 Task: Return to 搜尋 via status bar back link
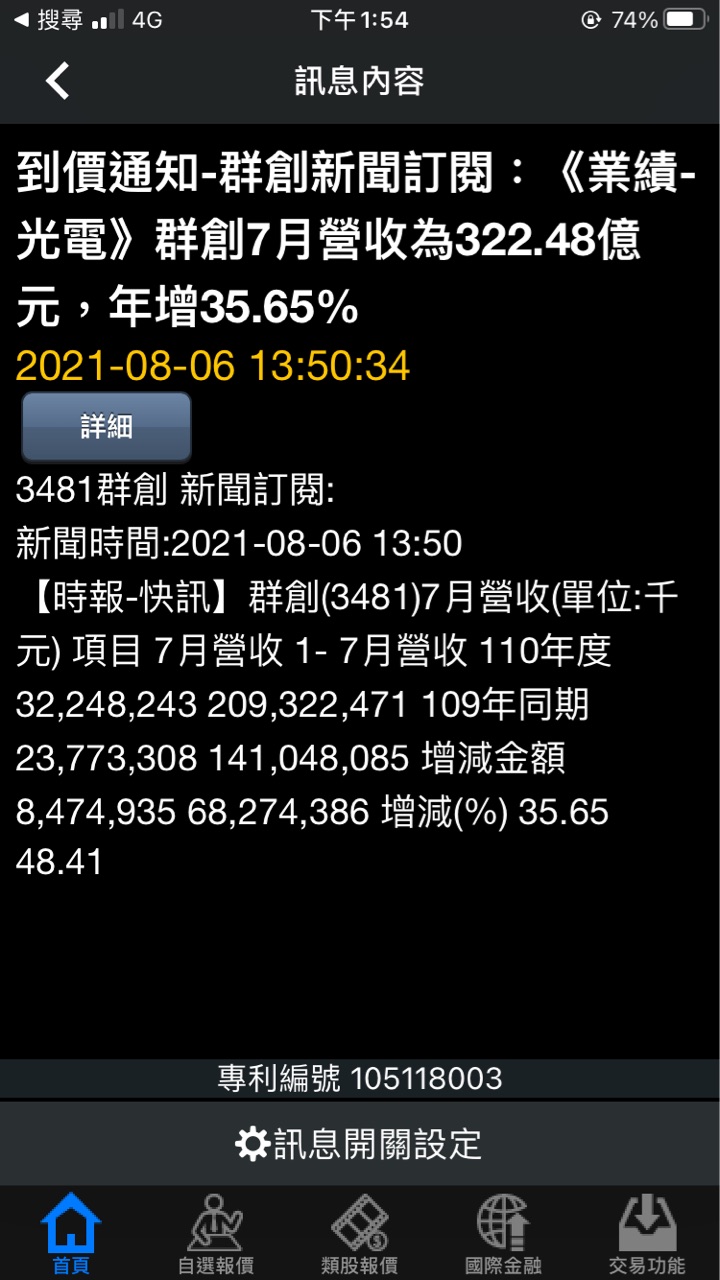point(48,20)
